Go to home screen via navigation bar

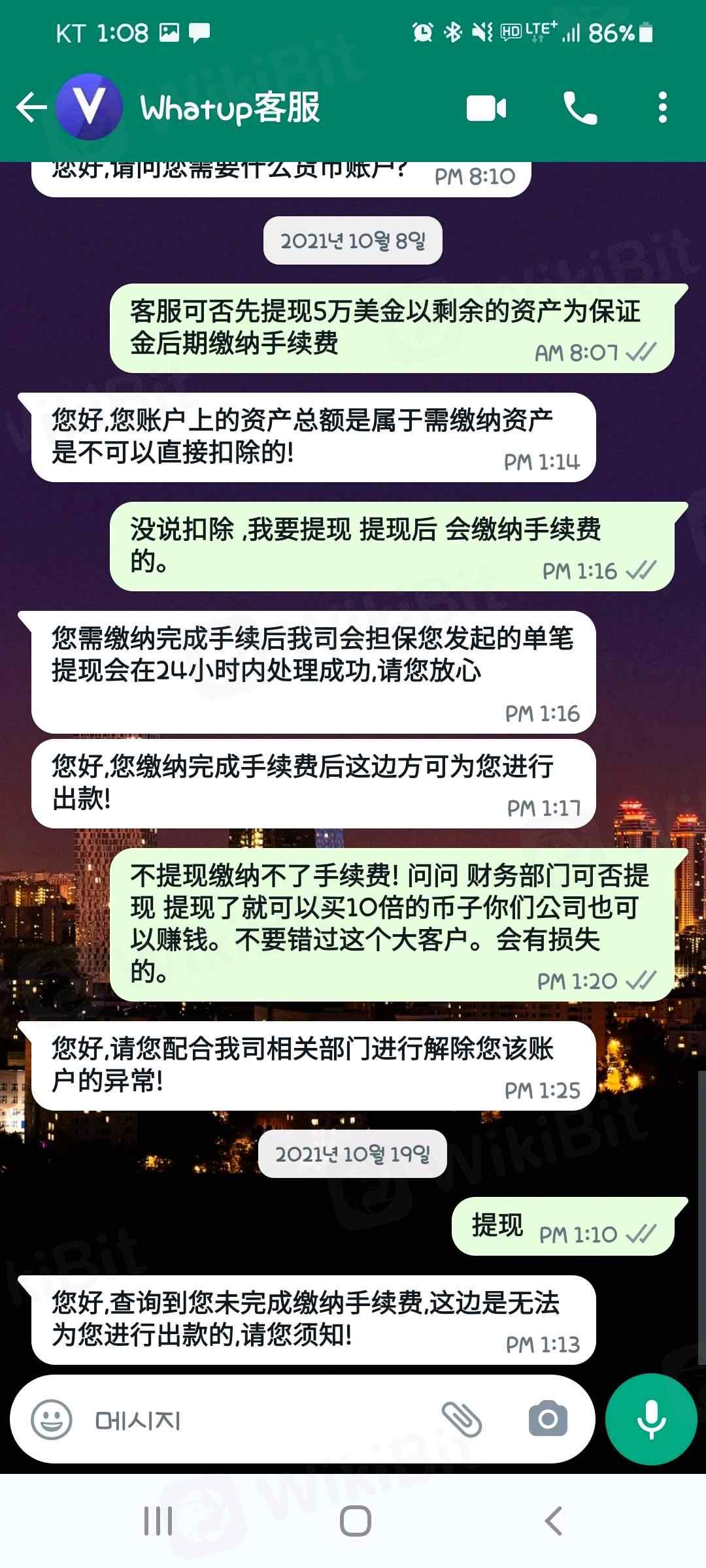click(x=355, y=1521)
